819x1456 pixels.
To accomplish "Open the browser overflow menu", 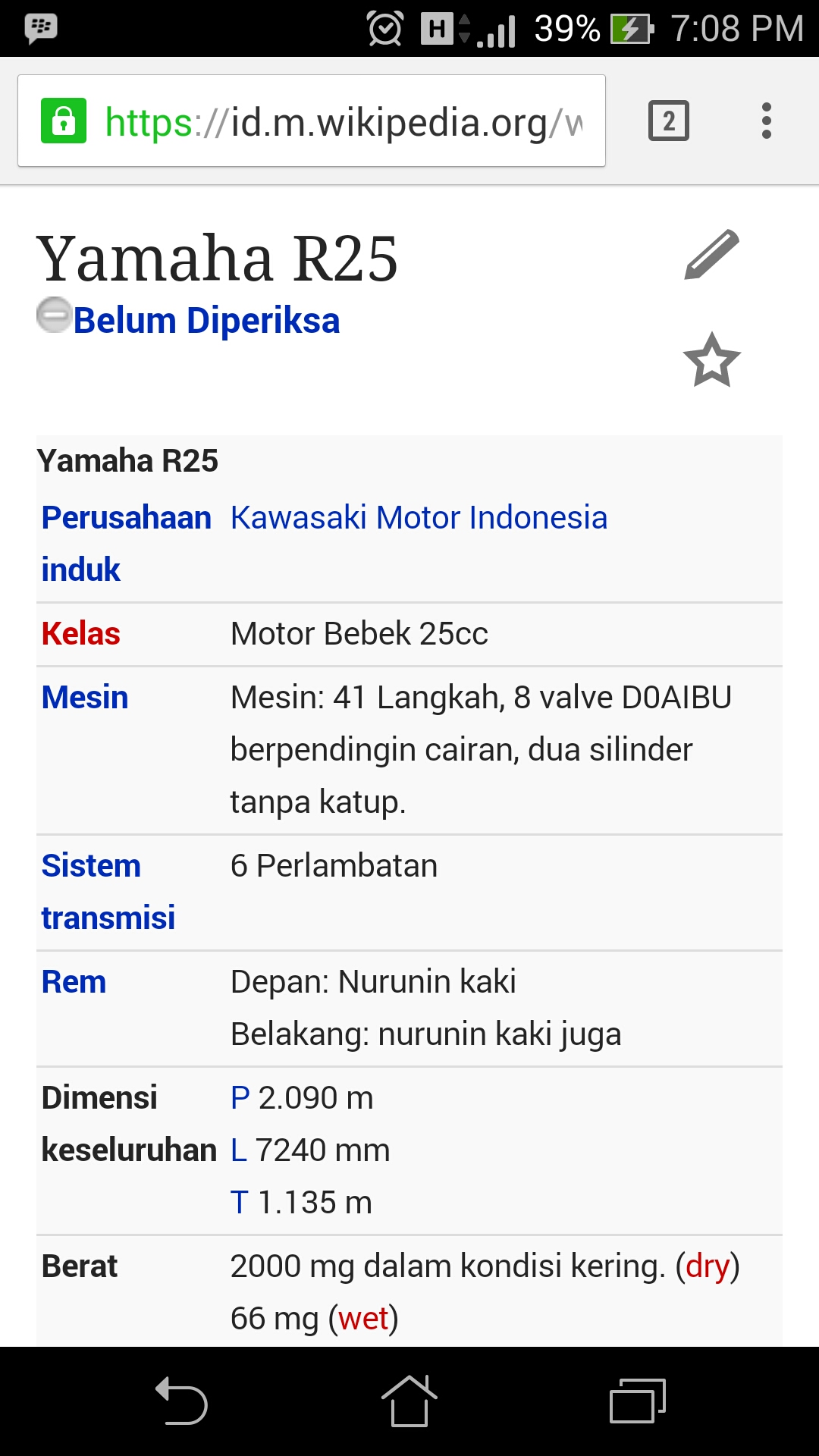I will click(766, 121).
